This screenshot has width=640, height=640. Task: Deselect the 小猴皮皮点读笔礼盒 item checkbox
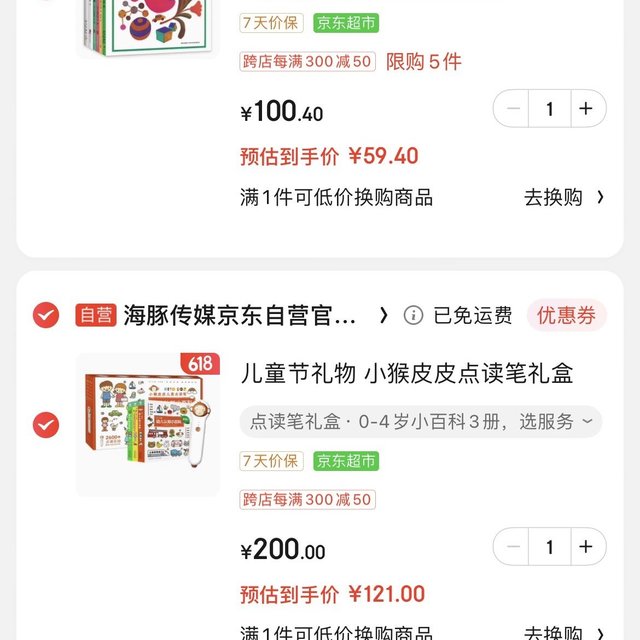[x=46, y=425]
